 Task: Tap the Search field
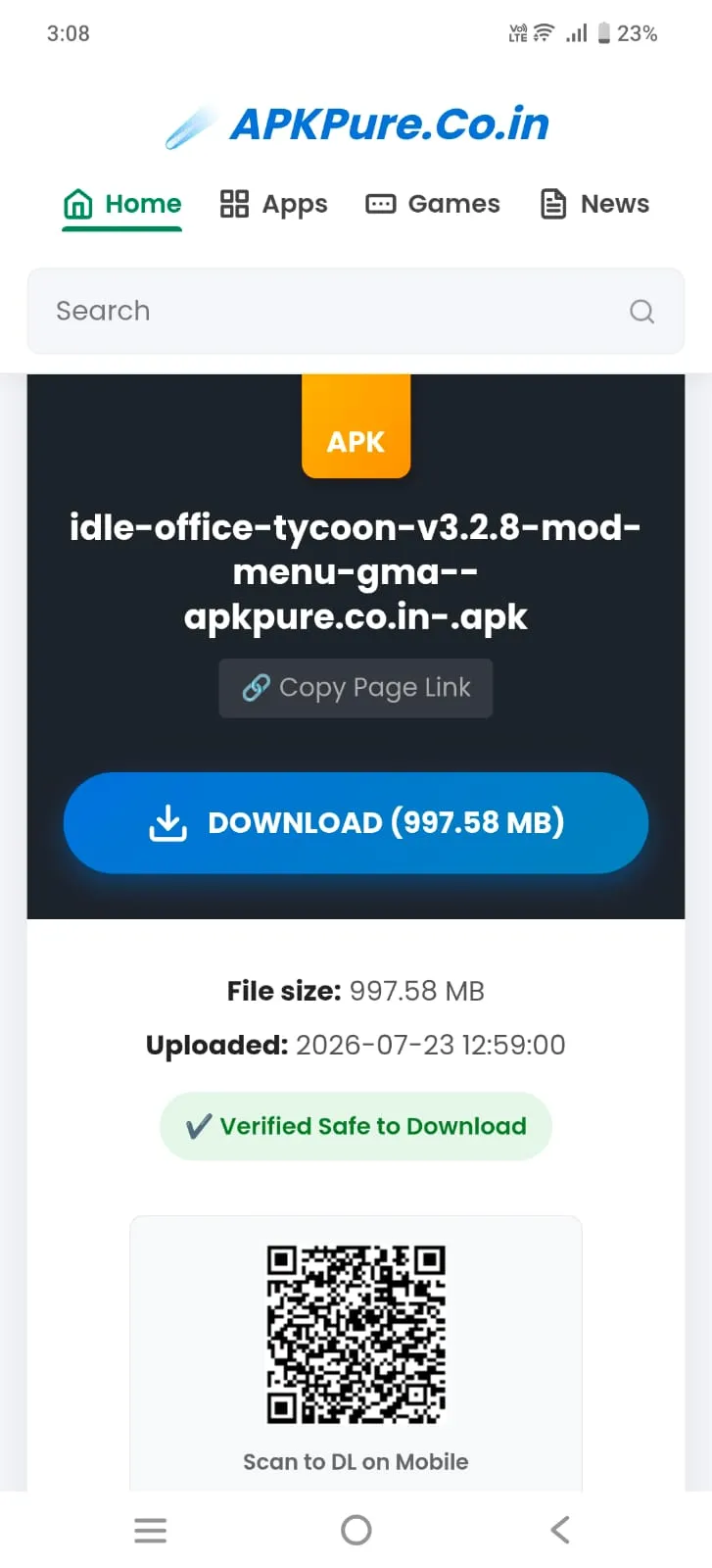[356, 311]
